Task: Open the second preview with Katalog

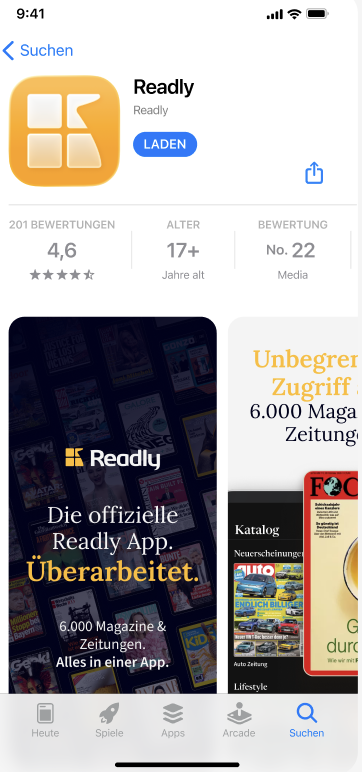Action: coord(293,505)
